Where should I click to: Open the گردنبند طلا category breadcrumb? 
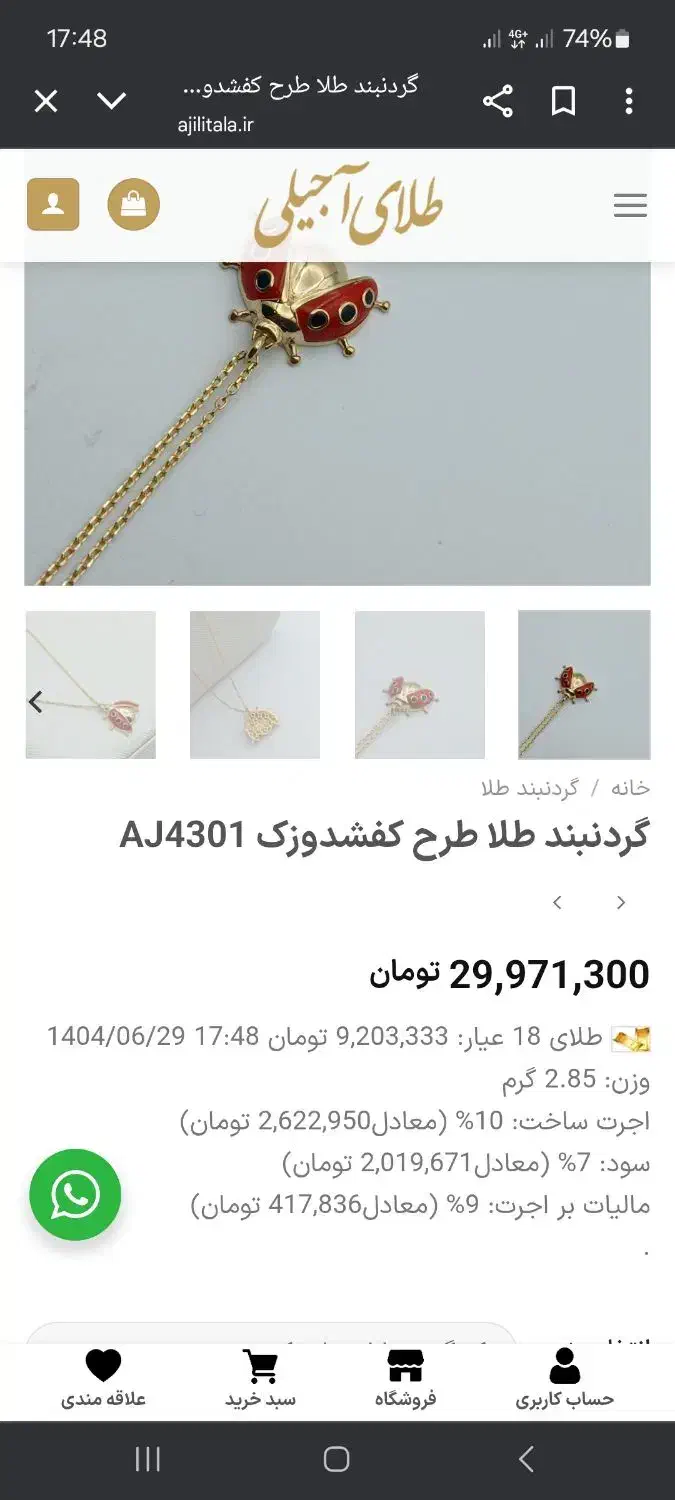click(530, 788)
